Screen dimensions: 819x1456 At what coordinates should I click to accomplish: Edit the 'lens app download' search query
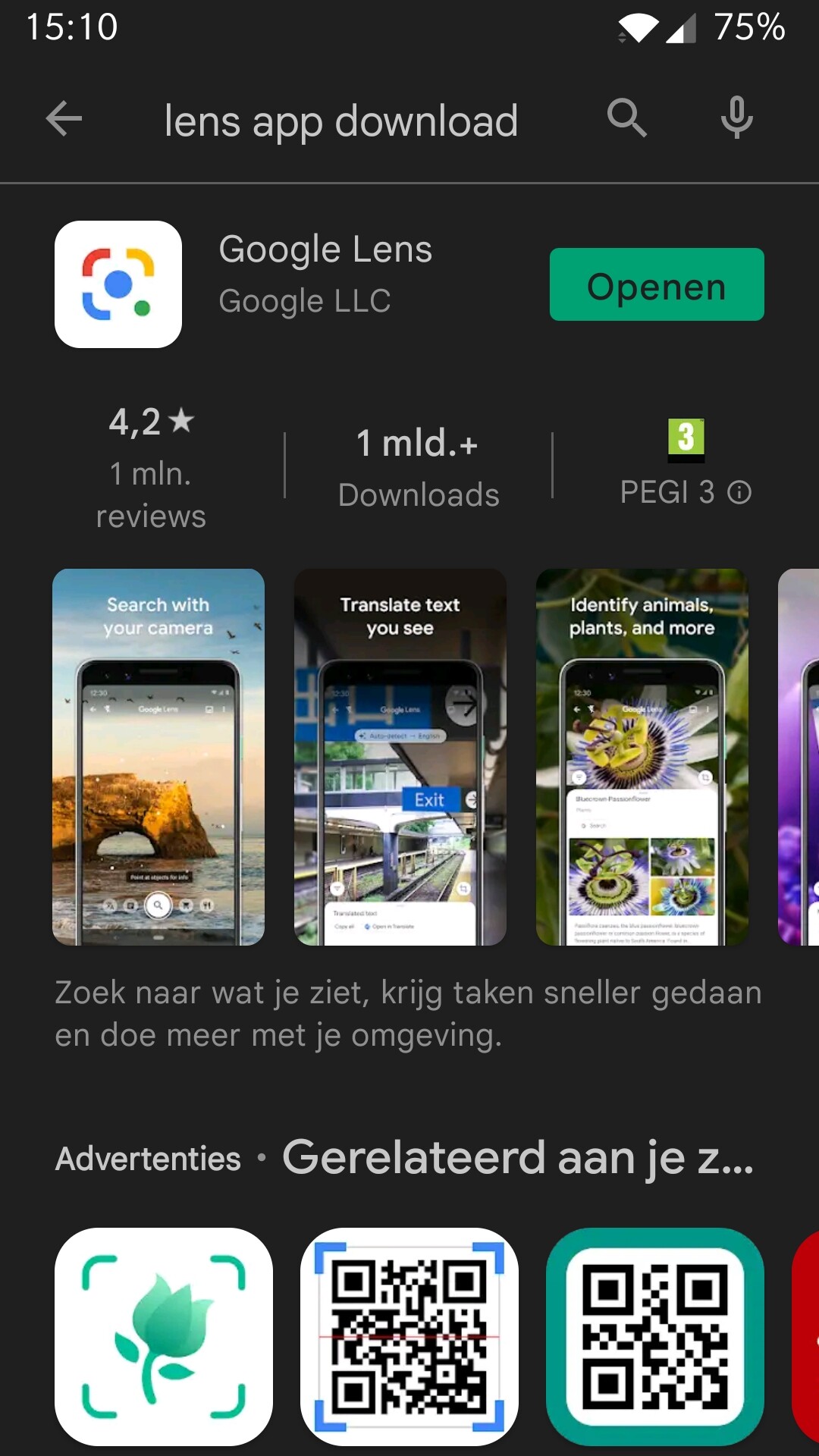(341, 121)
